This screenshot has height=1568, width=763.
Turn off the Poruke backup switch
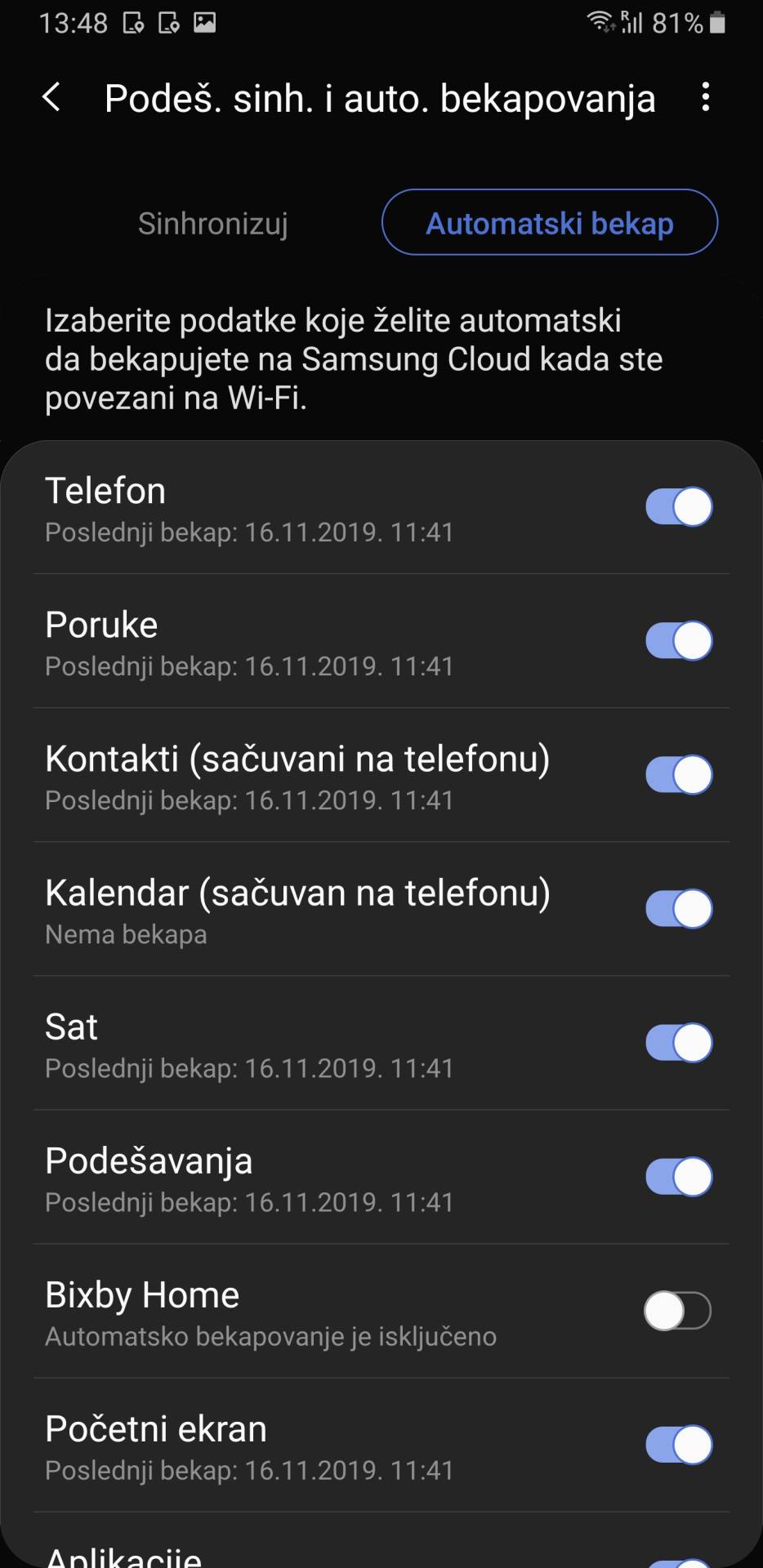coord(678,640)
